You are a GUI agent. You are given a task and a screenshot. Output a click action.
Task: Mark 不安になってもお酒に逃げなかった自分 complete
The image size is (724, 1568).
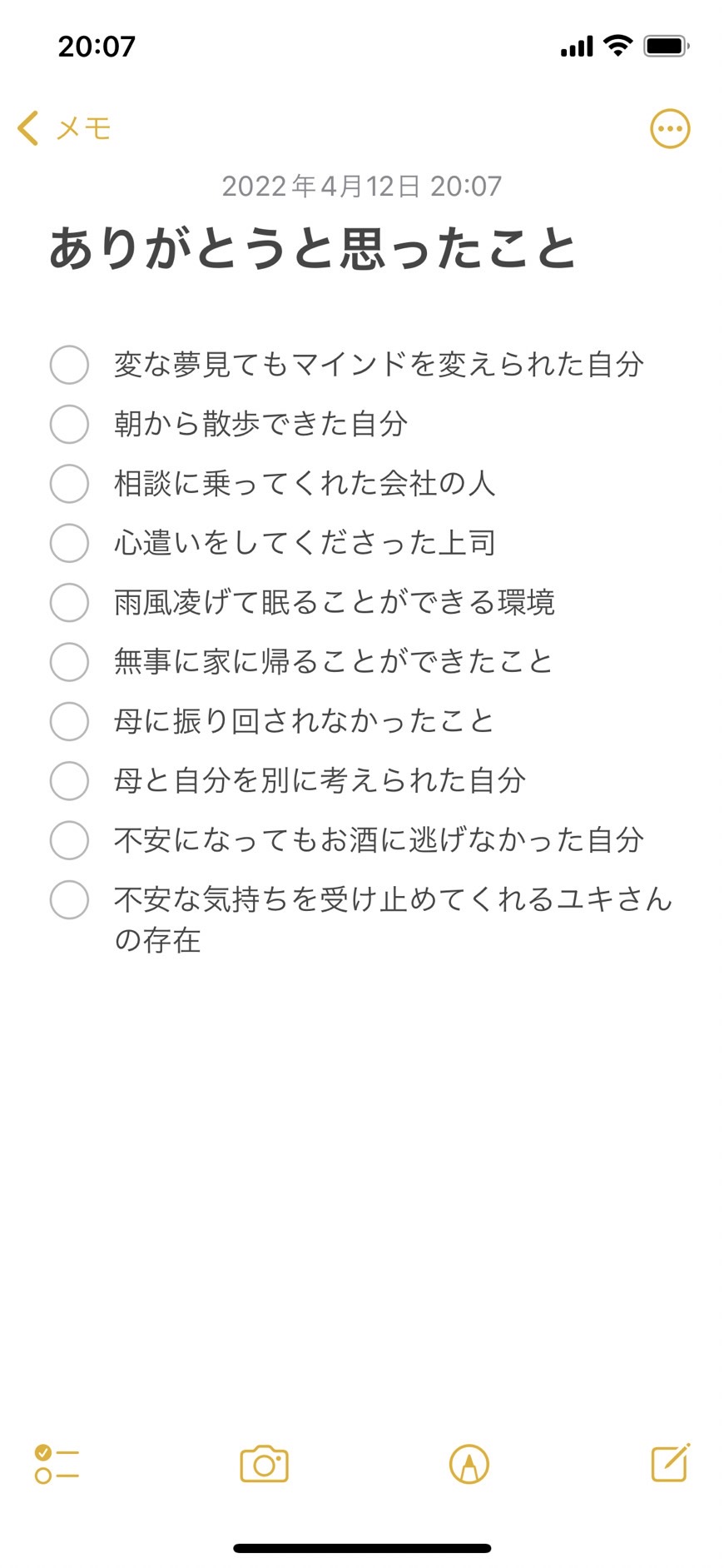[x=69, y=840]
